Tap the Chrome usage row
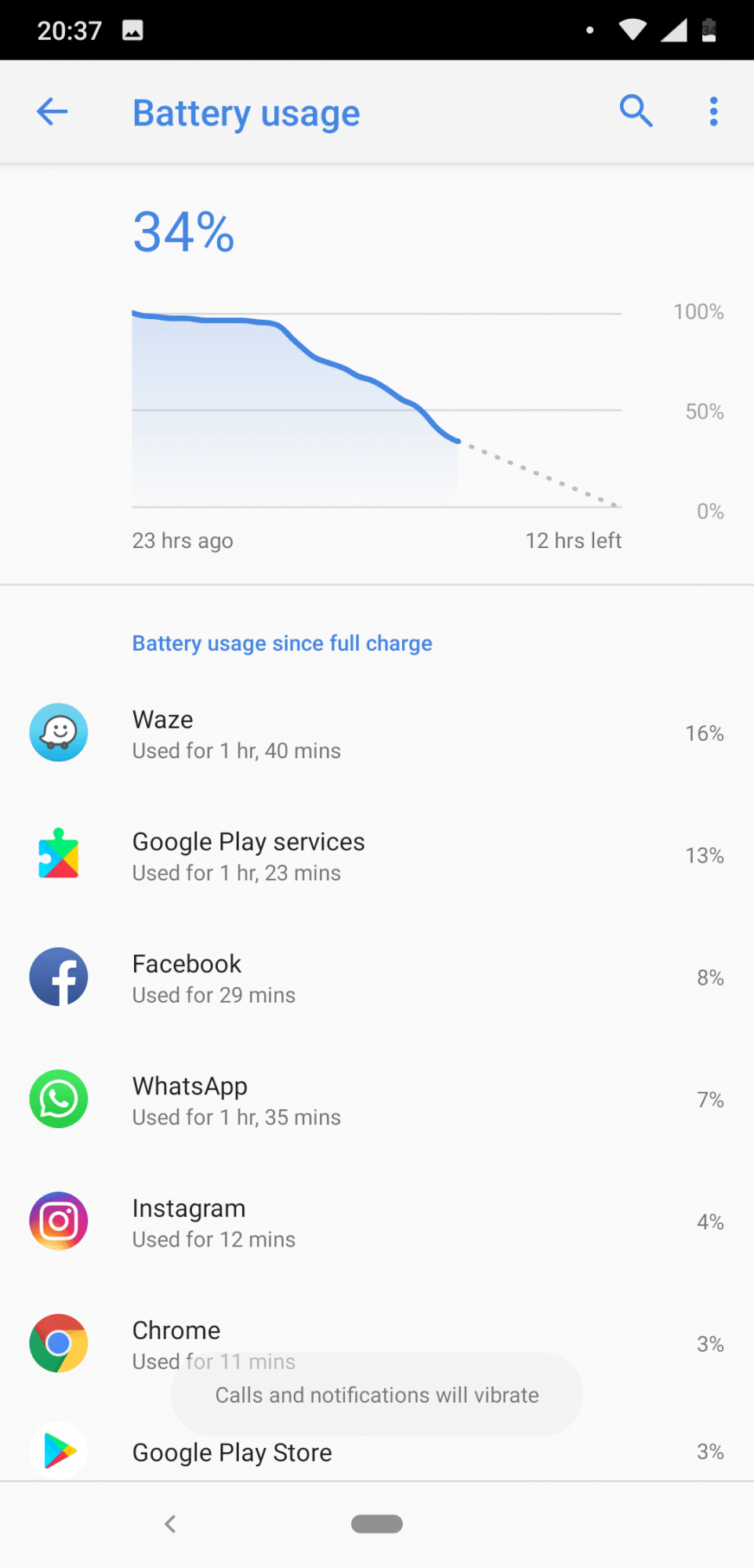 pos(376,1333)
